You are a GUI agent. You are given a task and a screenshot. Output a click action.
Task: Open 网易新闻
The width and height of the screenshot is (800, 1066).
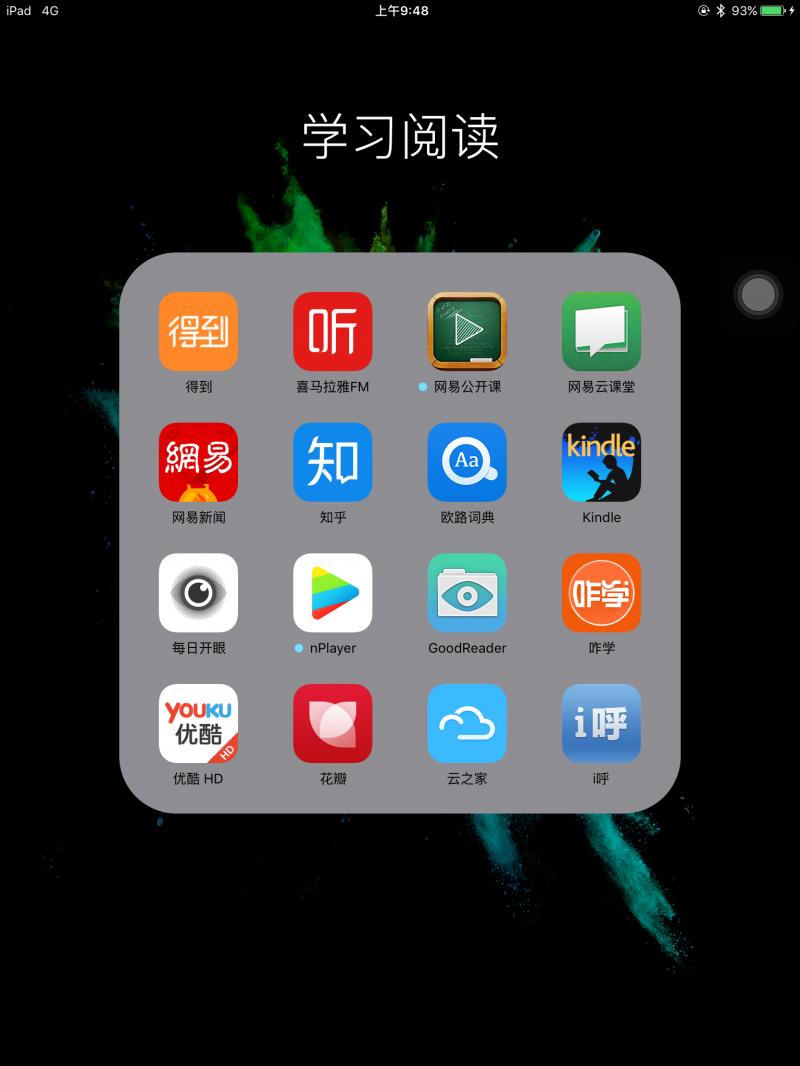(198, 462)
